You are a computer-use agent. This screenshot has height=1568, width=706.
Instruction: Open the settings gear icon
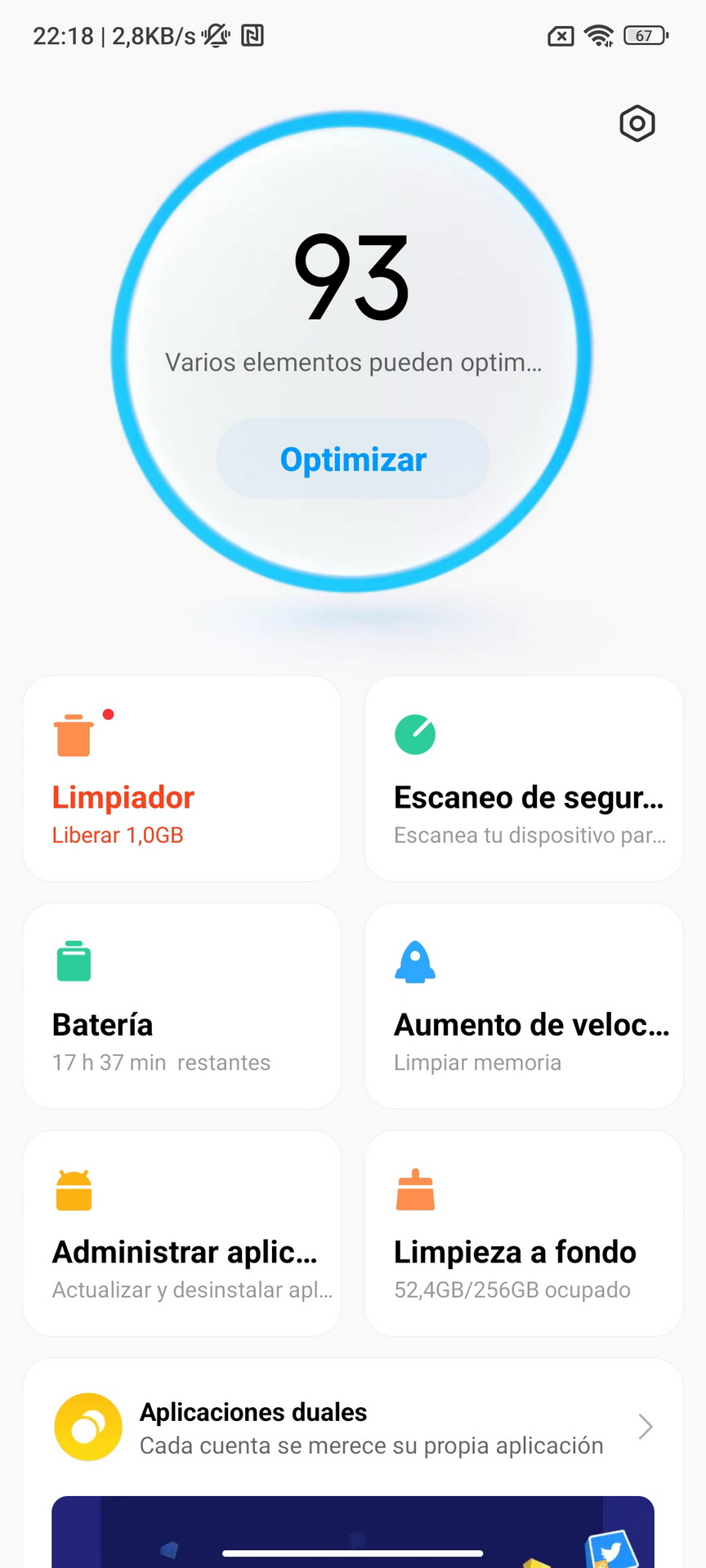tap(637, 124)
